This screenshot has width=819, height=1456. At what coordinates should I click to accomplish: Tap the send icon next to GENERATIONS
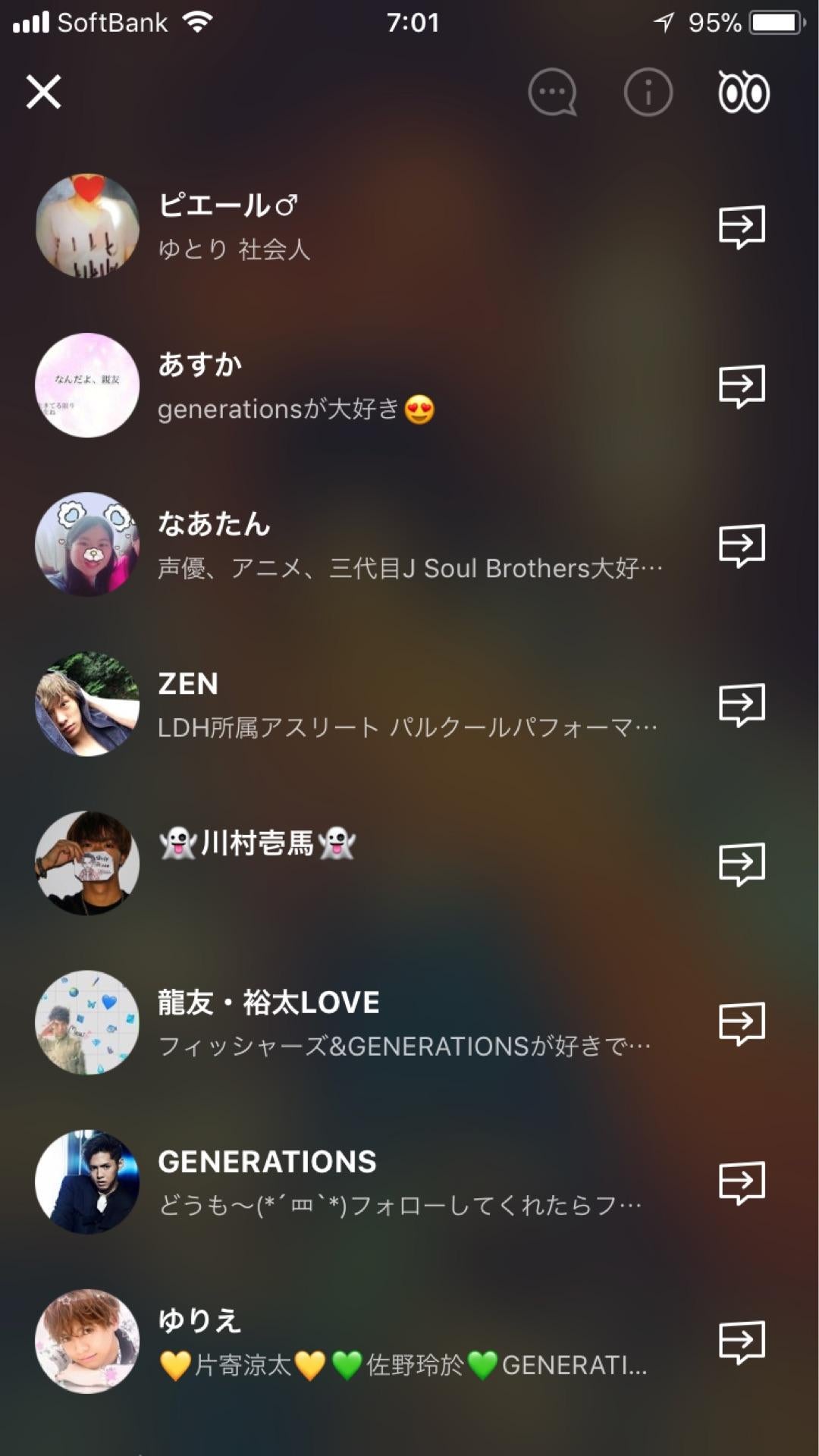742,1181
